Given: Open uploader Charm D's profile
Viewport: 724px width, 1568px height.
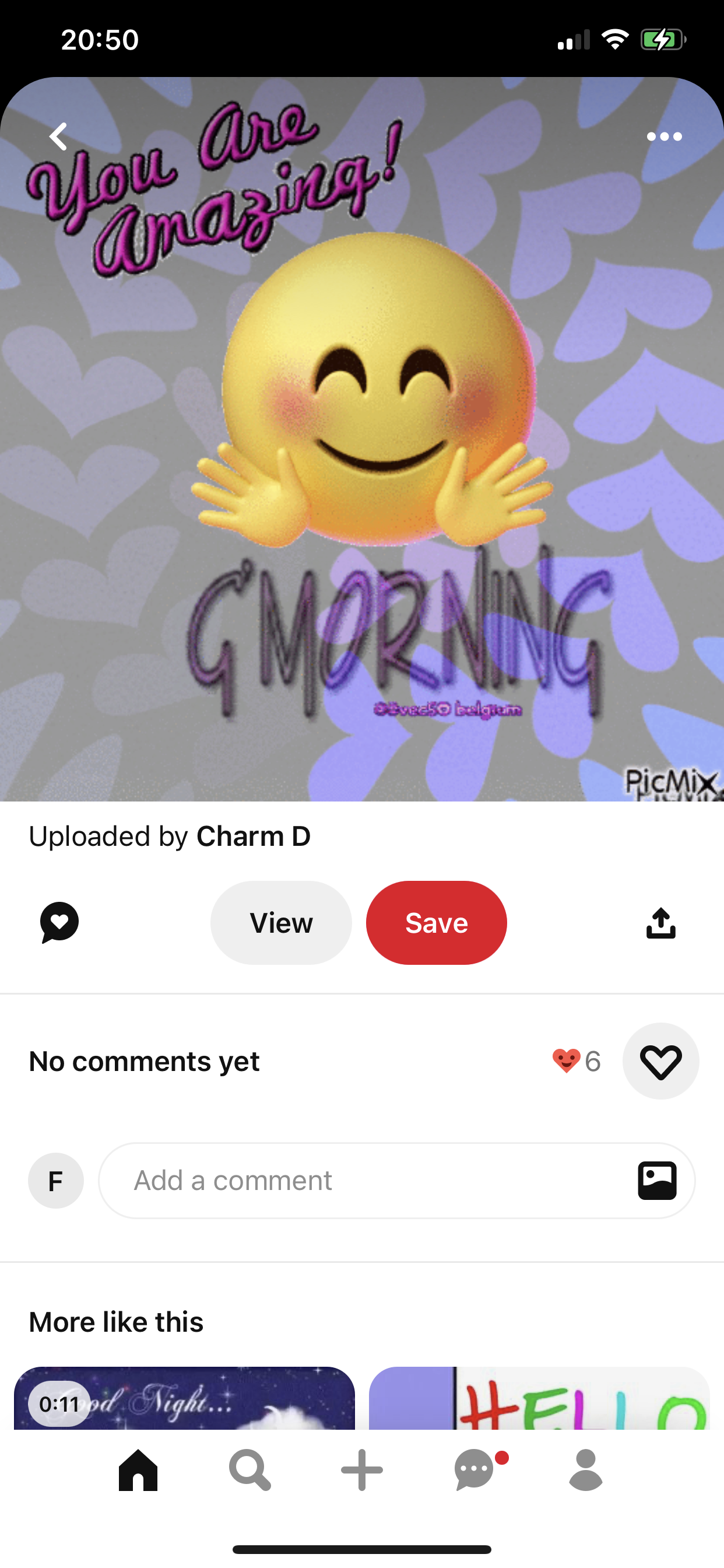Looking at the screenshot, I should coord(252,836).
